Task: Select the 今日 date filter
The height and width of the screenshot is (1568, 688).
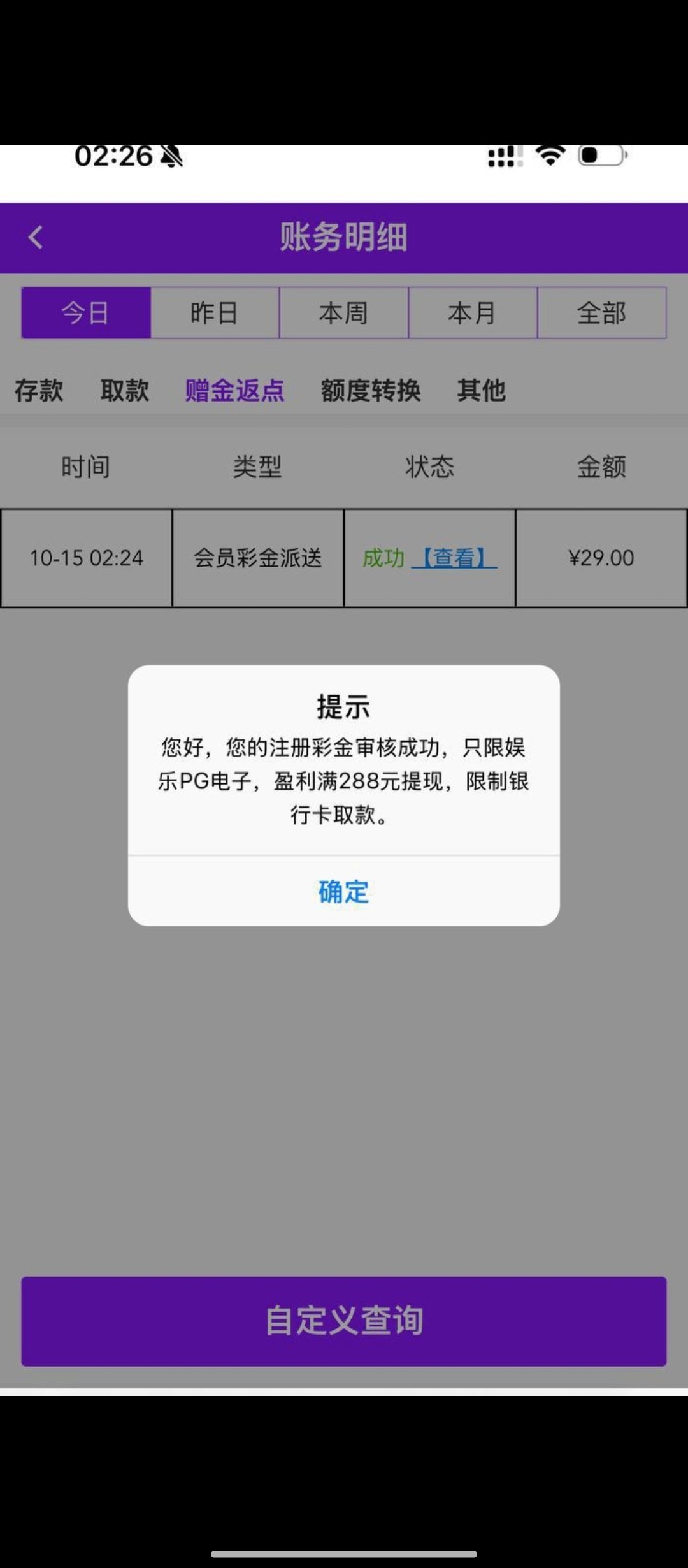Action: (86, 313)
